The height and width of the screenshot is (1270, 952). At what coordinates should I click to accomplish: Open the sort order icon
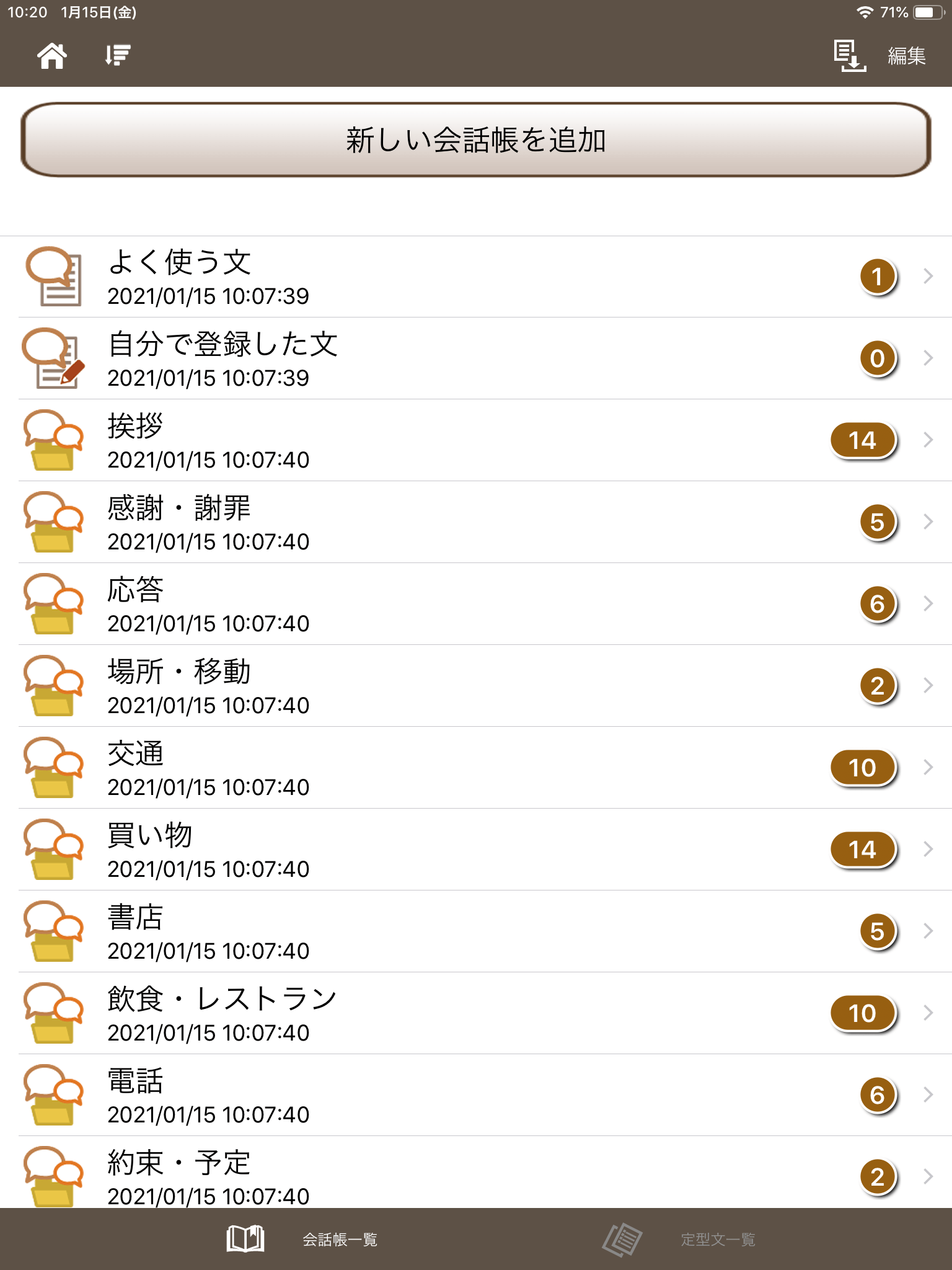point(117,56)
